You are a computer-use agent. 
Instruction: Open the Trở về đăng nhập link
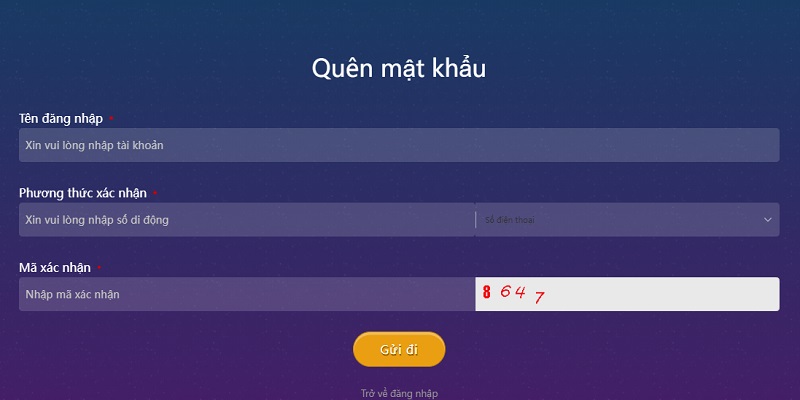[398, 394]
